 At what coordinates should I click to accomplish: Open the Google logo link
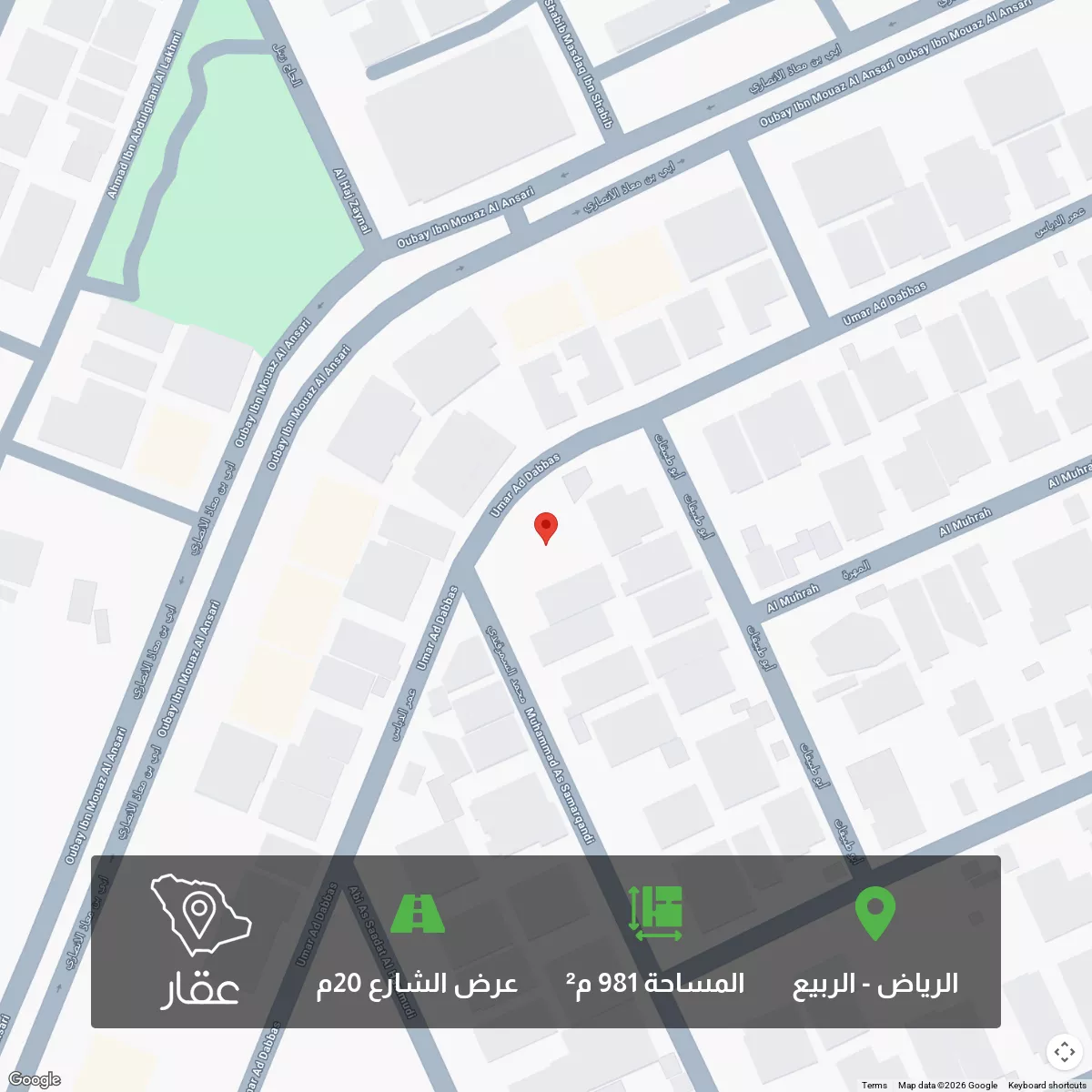[x=34, y=1080]
